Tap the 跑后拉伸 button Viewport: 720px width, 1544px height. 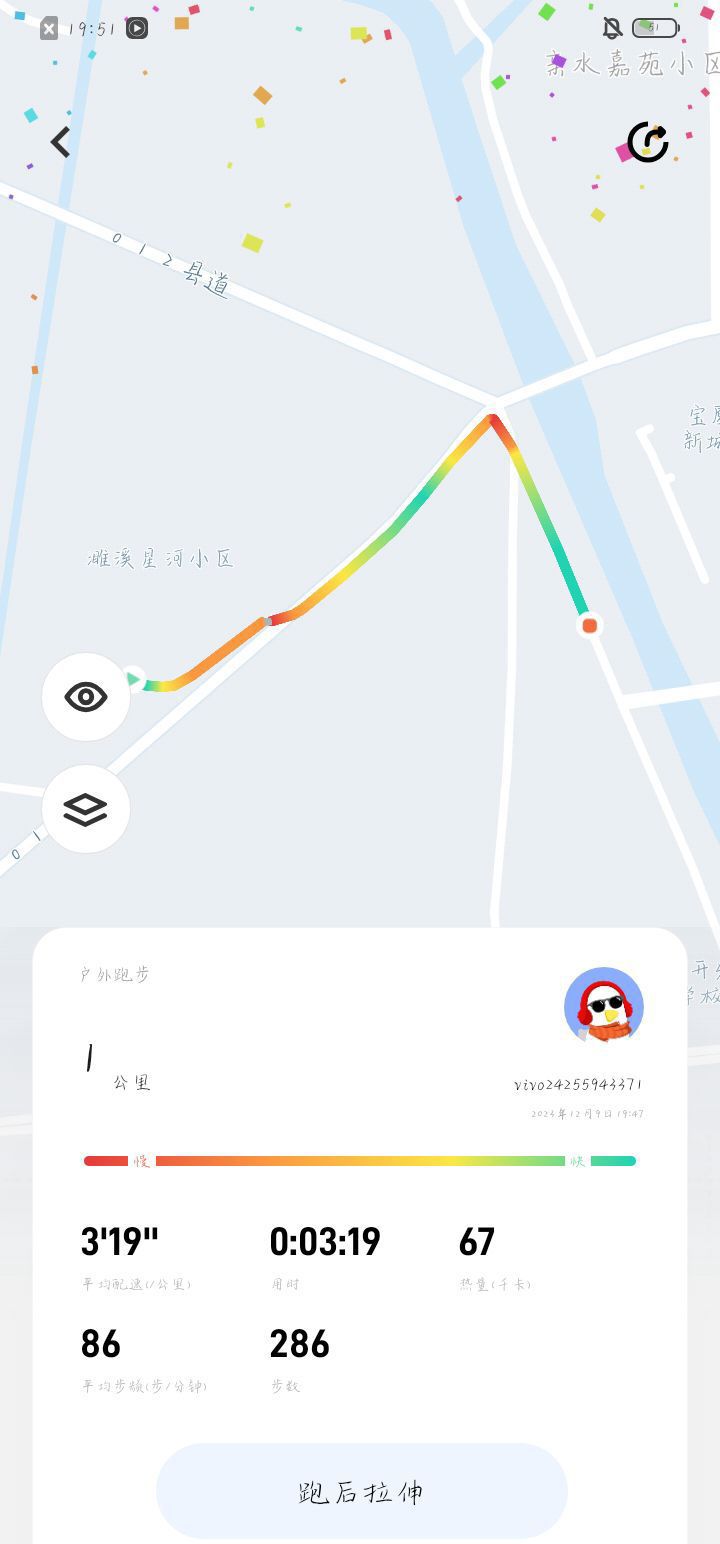[x=361, y=1491]
